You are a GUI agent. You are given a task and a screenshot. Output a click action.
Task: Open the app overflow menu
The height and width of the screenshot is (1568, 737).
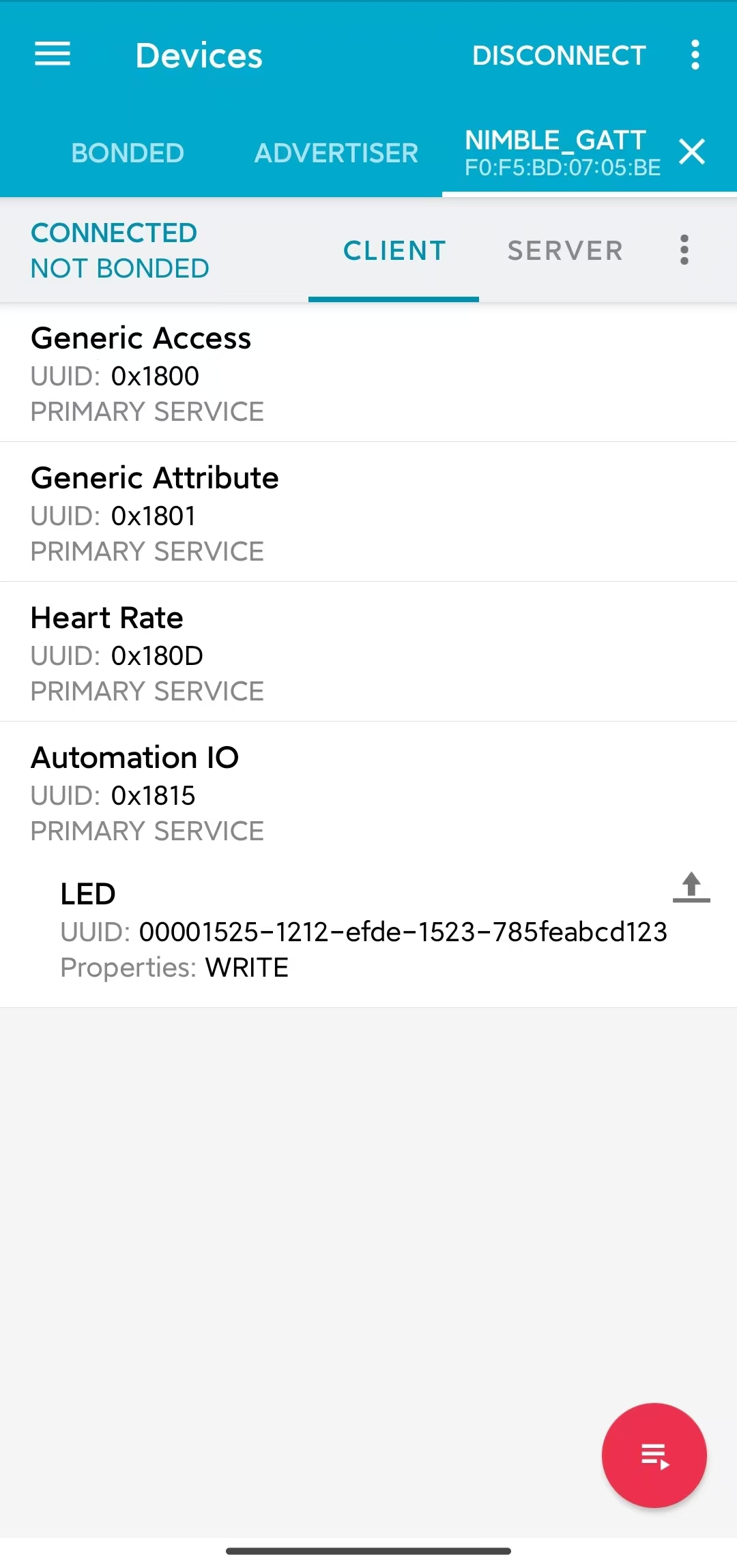tap(695, 55)
